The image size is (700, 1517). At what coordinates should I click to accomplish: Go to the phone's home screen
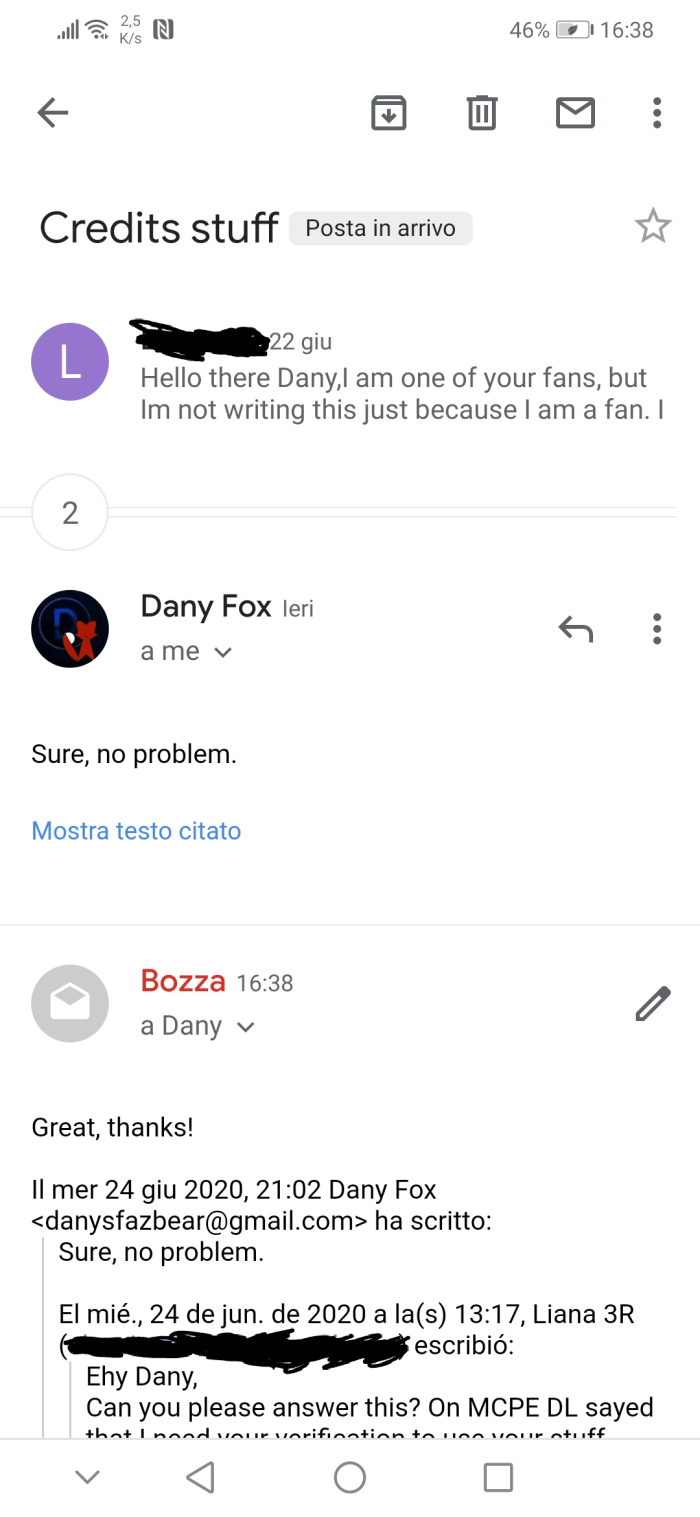(x=350, y=1477)
